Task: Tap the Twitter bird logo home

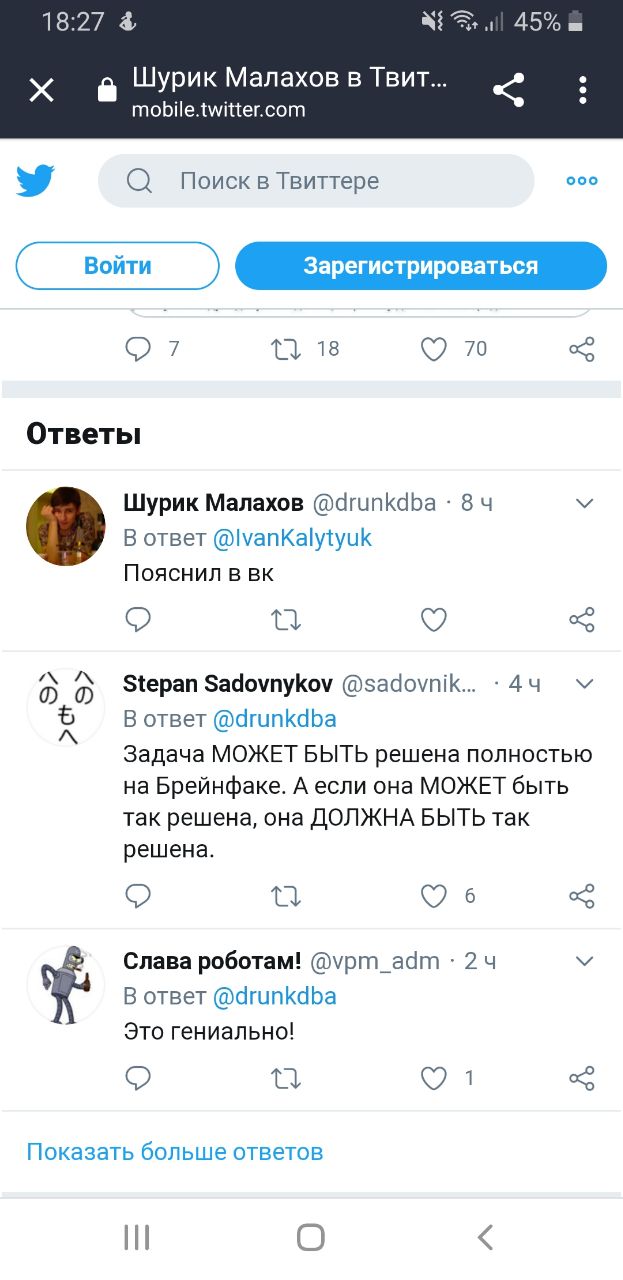Action: [35, 181]
